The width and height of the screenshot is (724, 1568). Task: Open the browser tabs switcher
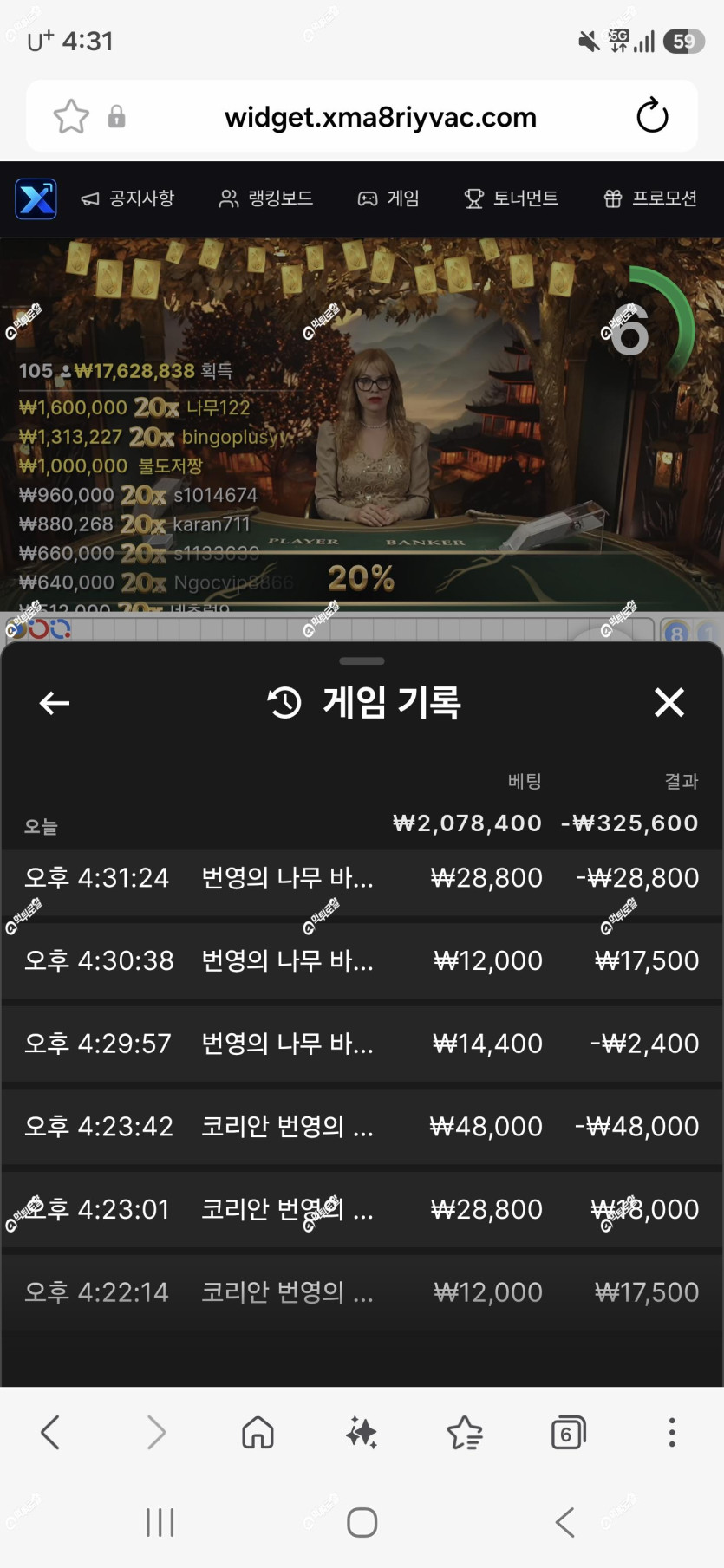[x=569, y=1433]
